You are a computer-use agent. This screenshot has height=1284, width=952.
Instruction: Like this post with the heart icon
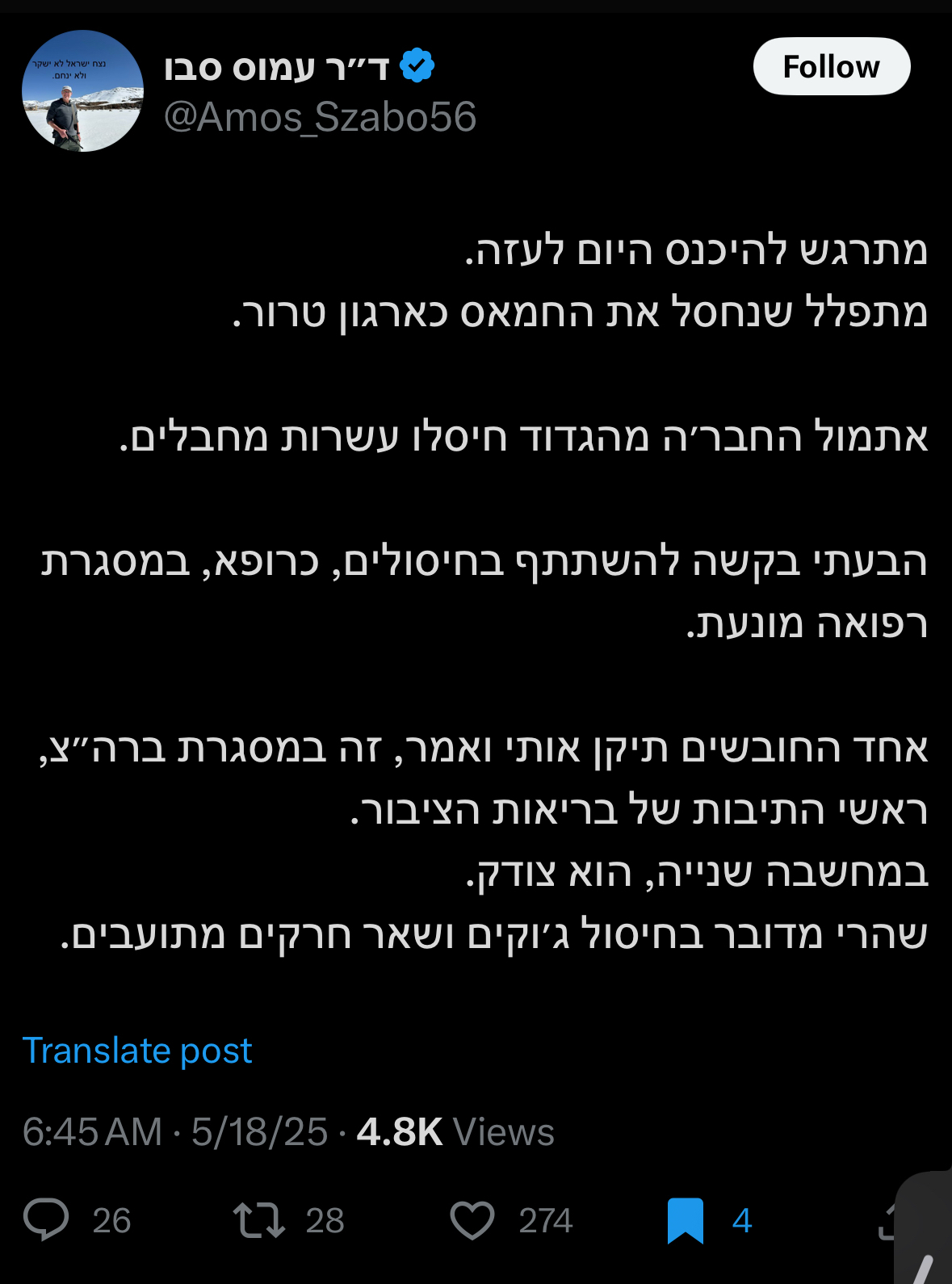coord(472,1219)
